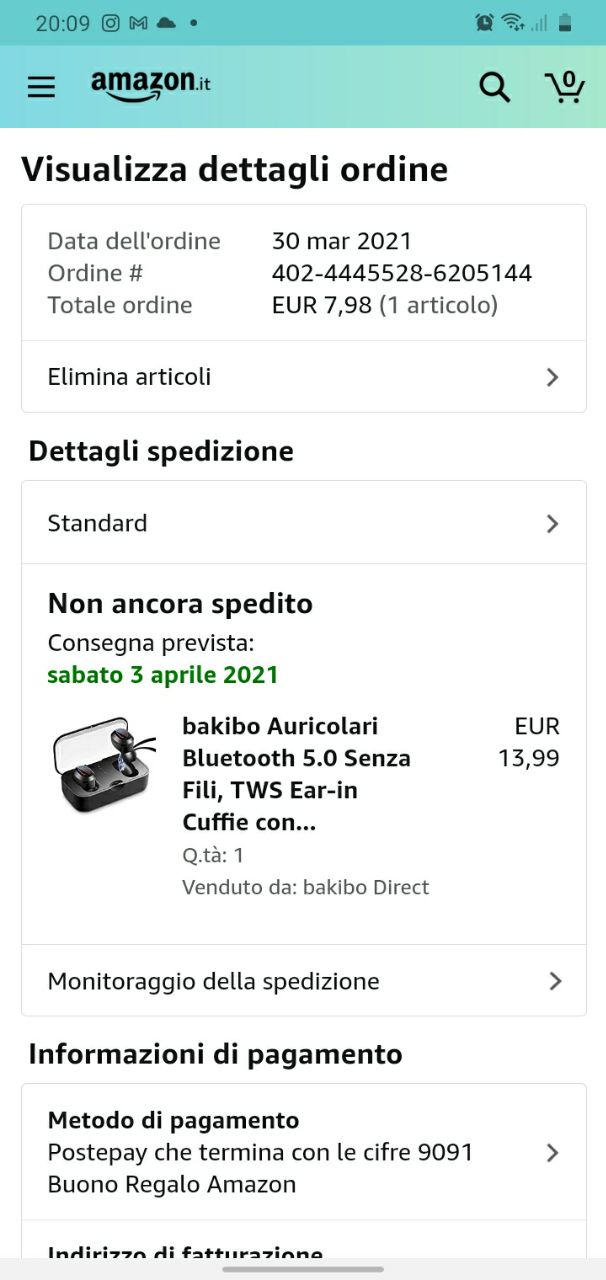Open the Standard shipping option row
The height and width of the screenshot is (1280, 606).
point(303,523)
